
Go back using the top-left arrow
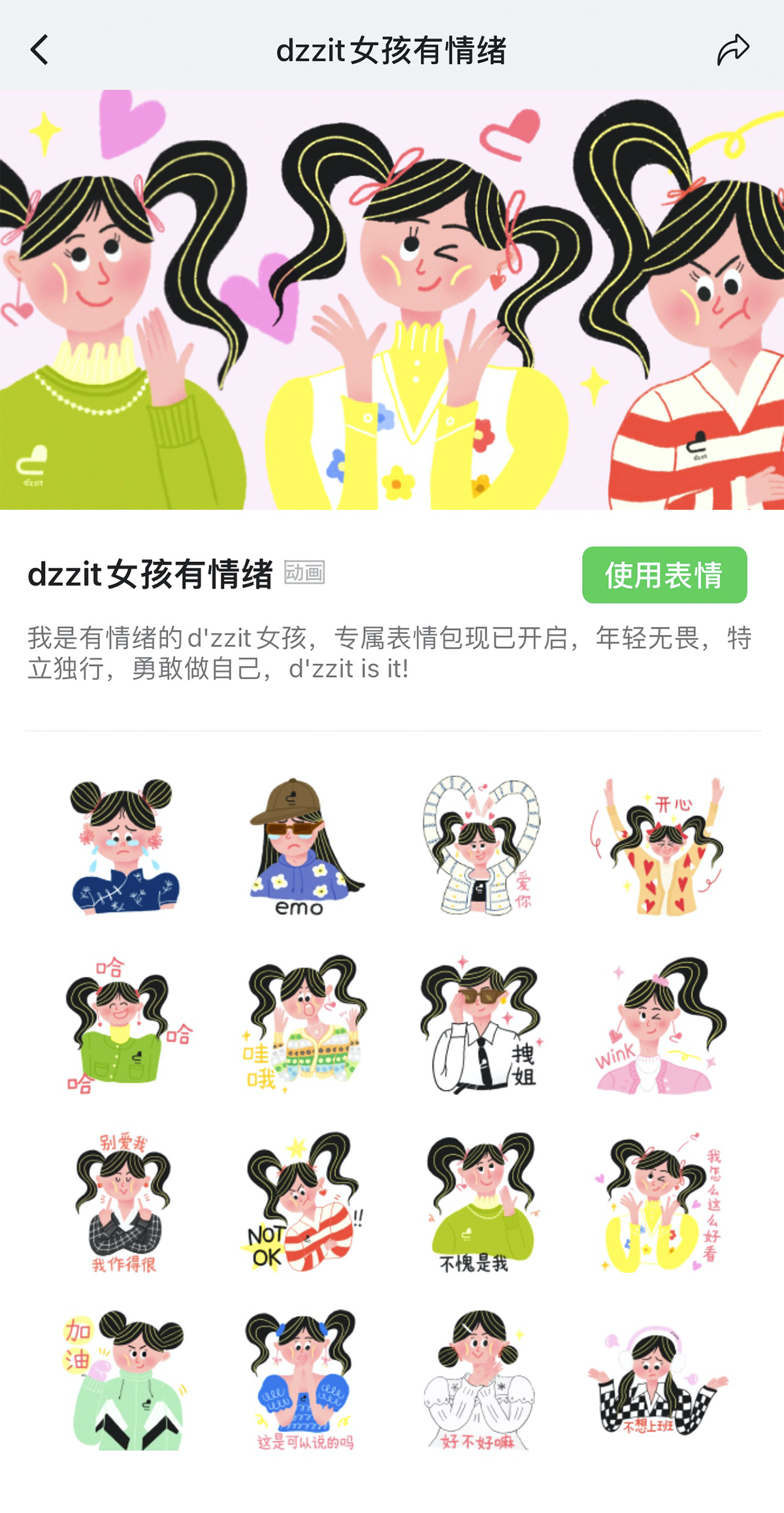pos(40,50)
